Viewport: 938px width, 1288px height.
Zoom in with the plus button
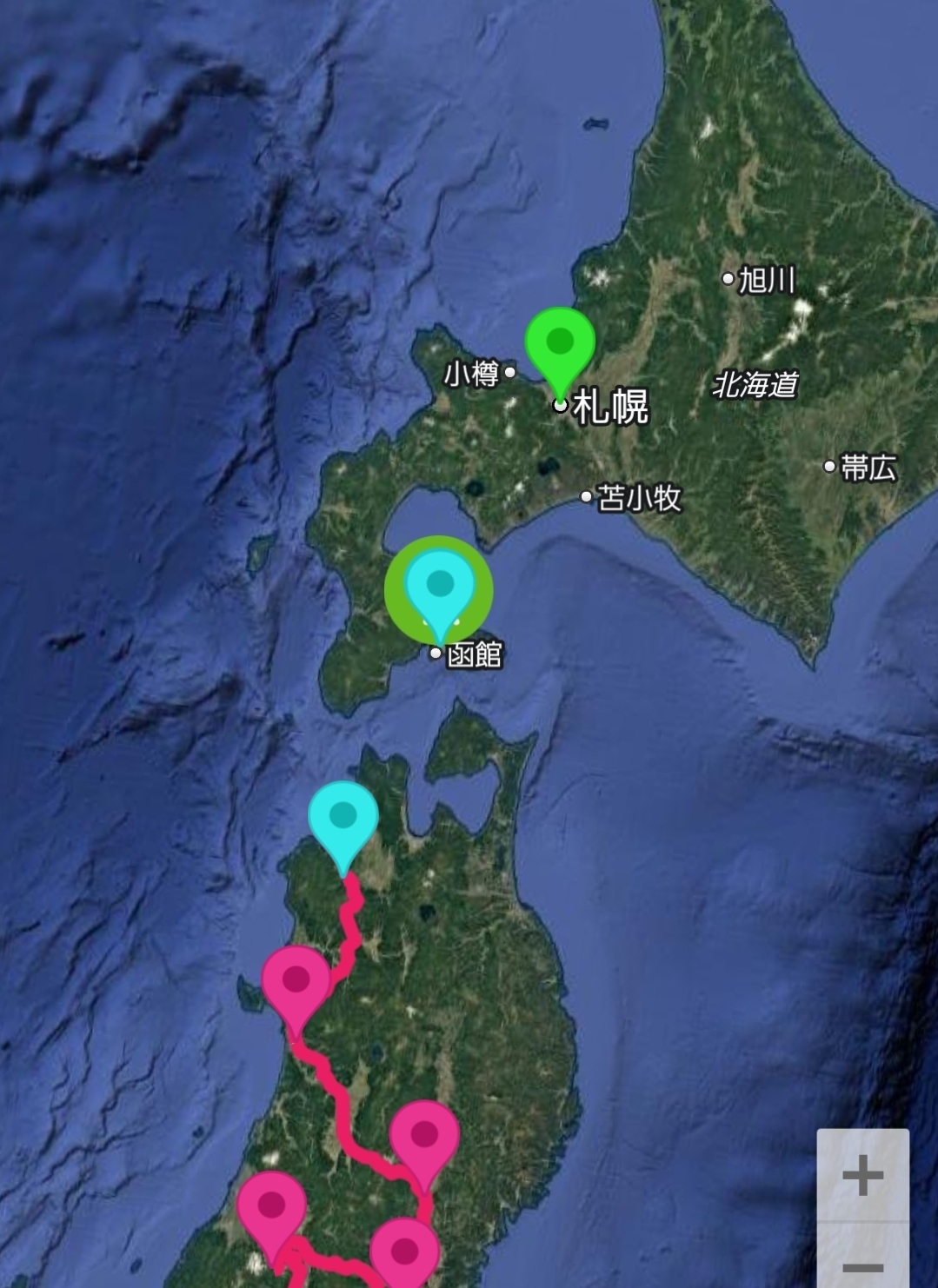[862, 1176]
